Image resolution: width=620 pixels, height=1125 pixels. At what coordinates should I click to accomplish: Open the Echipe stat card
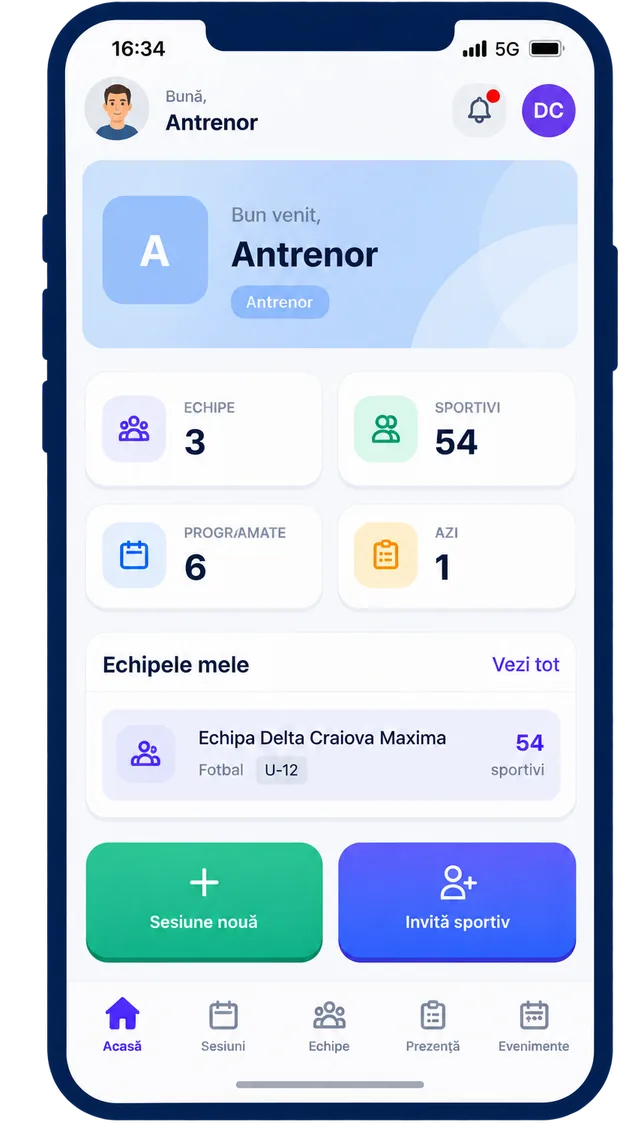[204, 429]
